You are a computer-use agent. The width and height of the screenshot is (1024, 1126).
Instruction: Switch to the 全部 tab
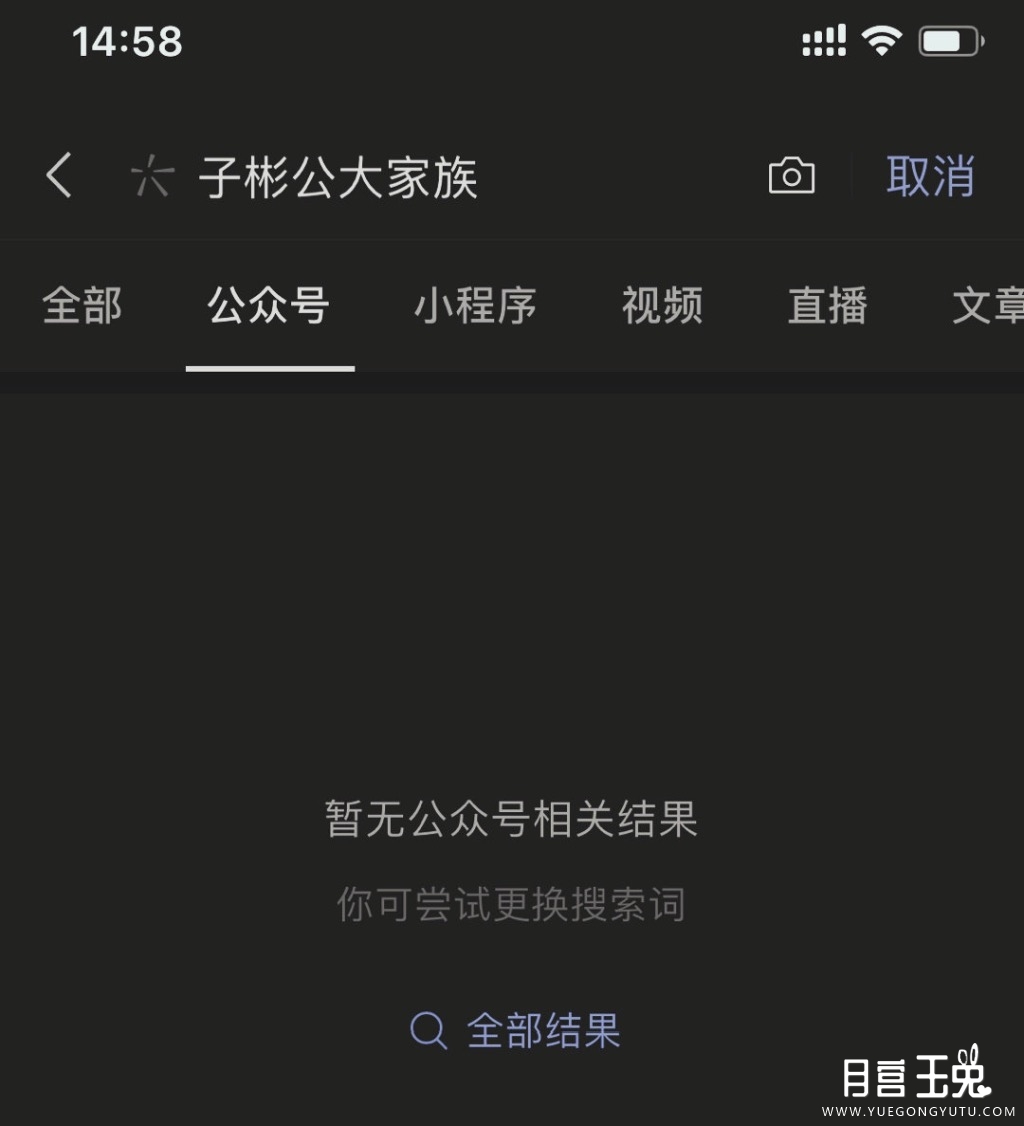[x=82, y=307]
